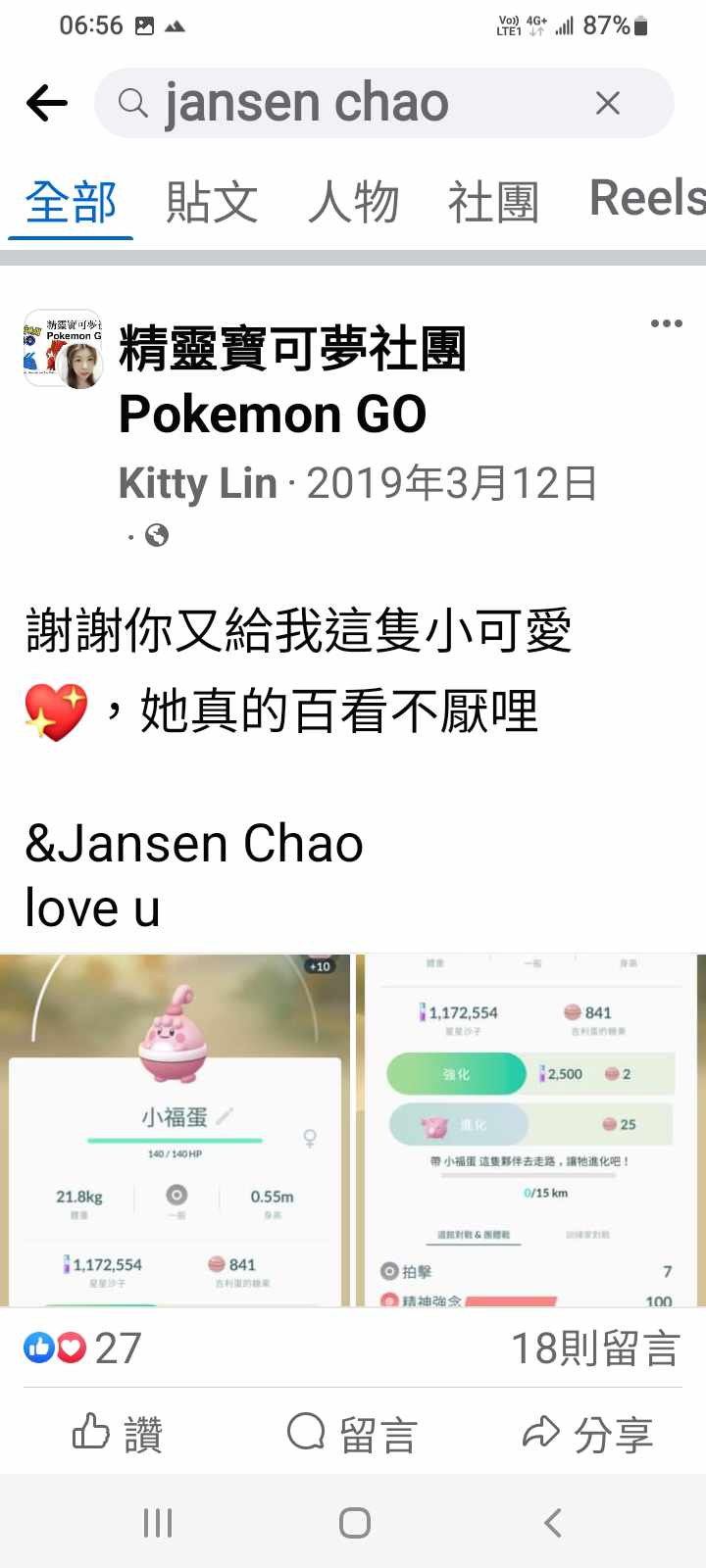The image size is (706, 1568).
Task: Go to the home screen
Action: 354,1522
